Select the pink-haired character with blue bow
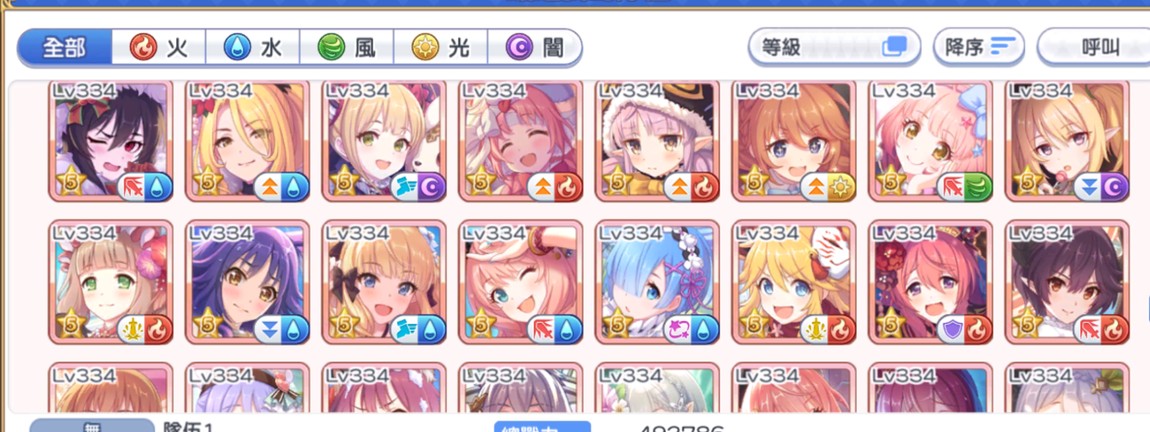The width and height of the screenshot is (1150, 432). tap(930, 141)
